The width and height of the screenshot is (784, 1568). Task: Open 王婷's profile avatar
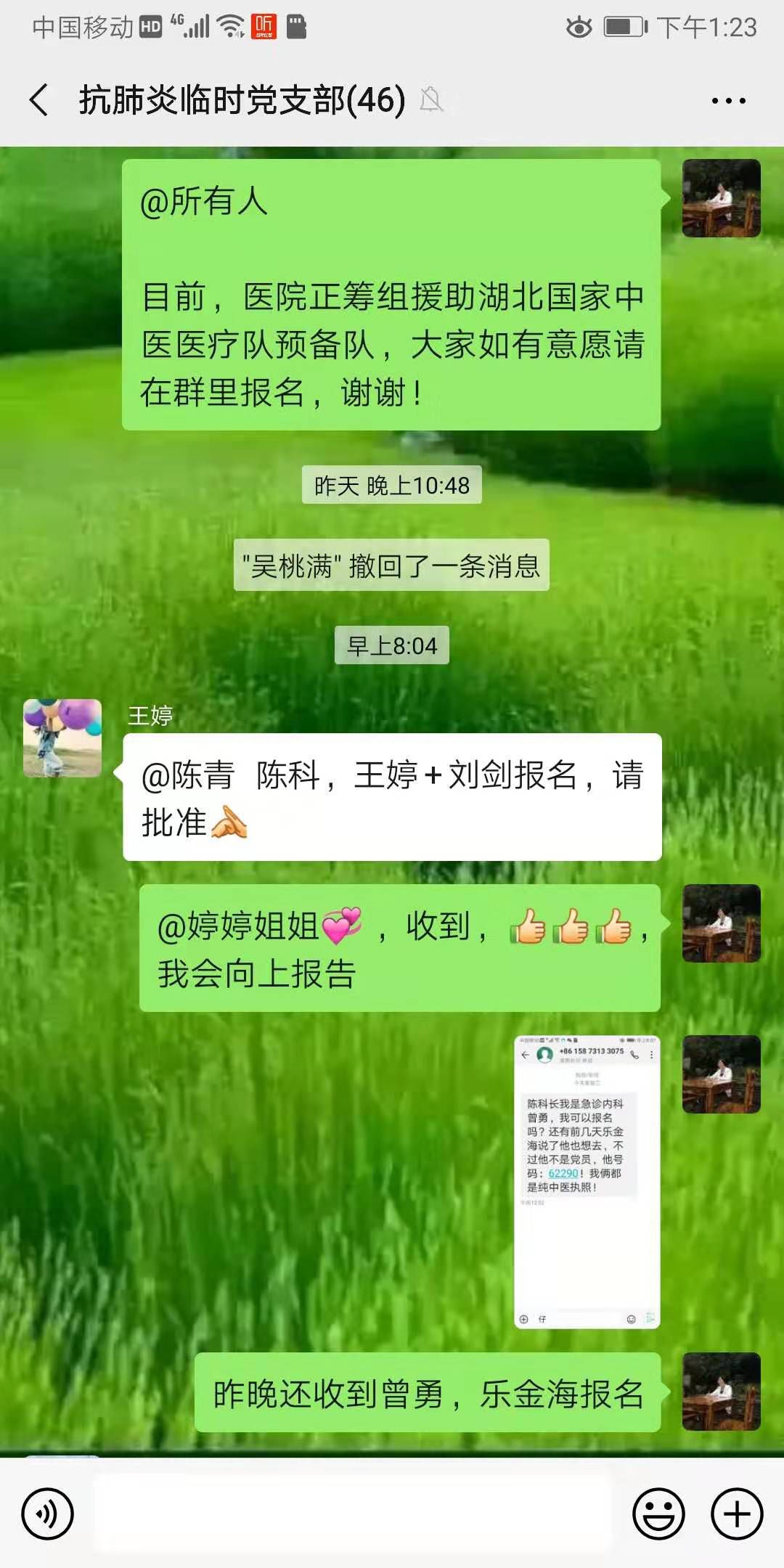point(62,738)
